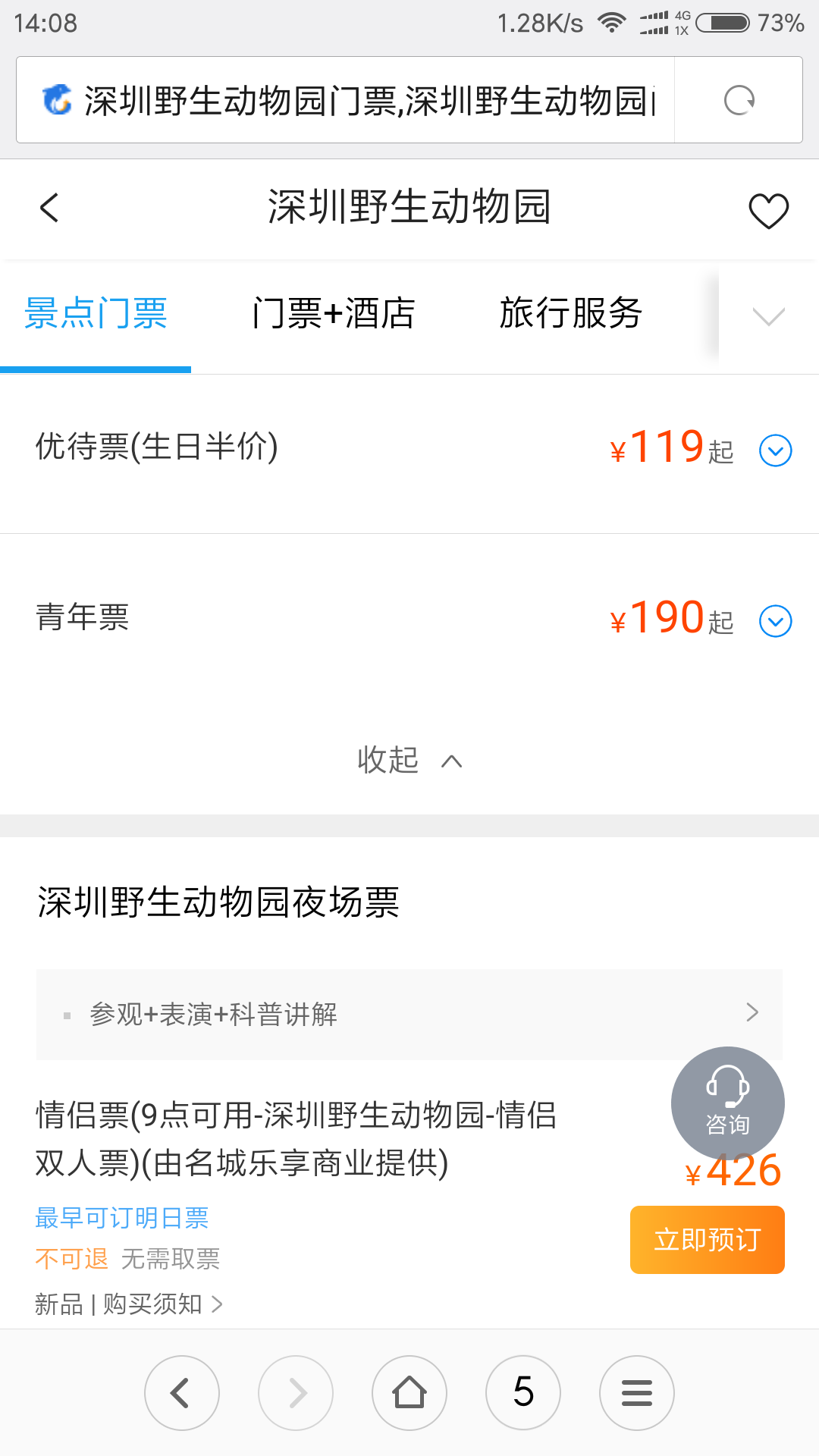This screenshot has height=1456, width=819.
Task: Expand more tabs with the dropdown chevron
Action: click(768, 315)
